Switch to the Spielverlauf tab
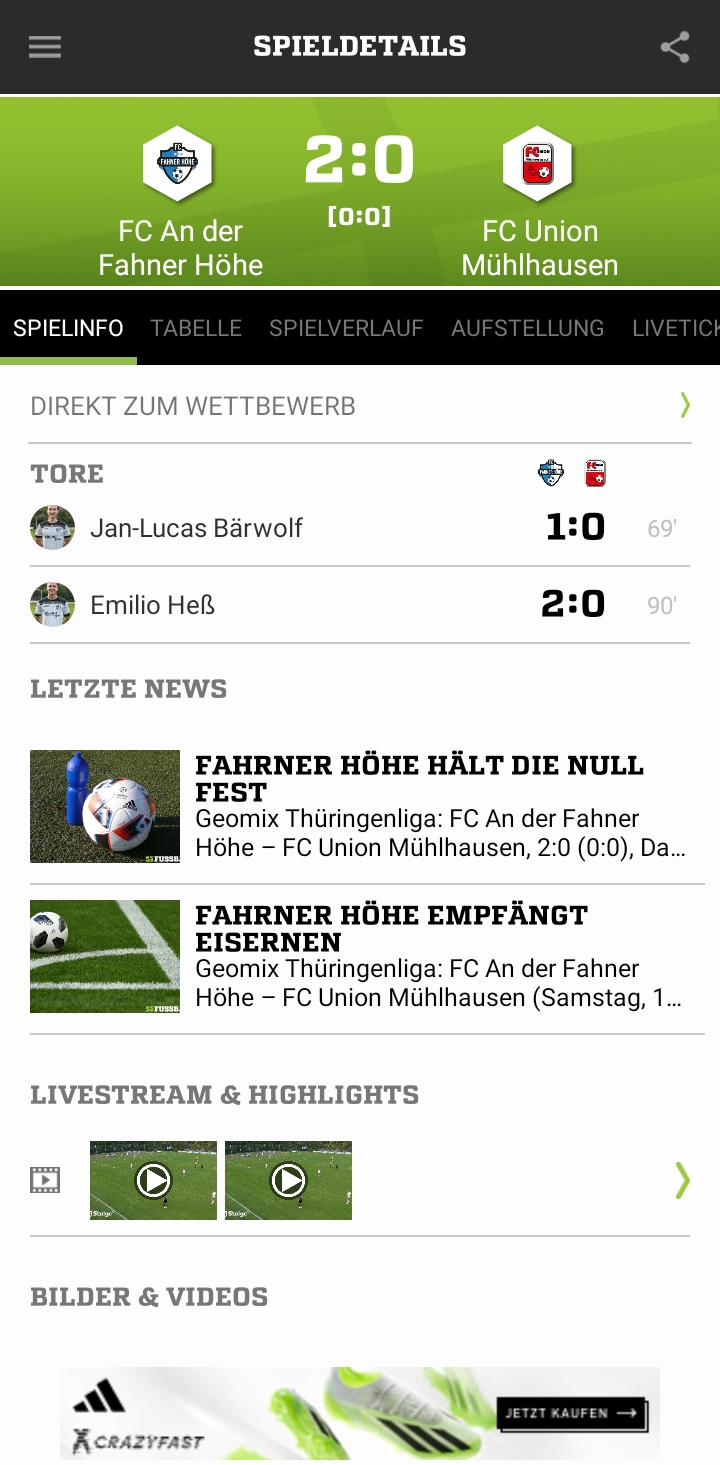 [x=346, y=328]
